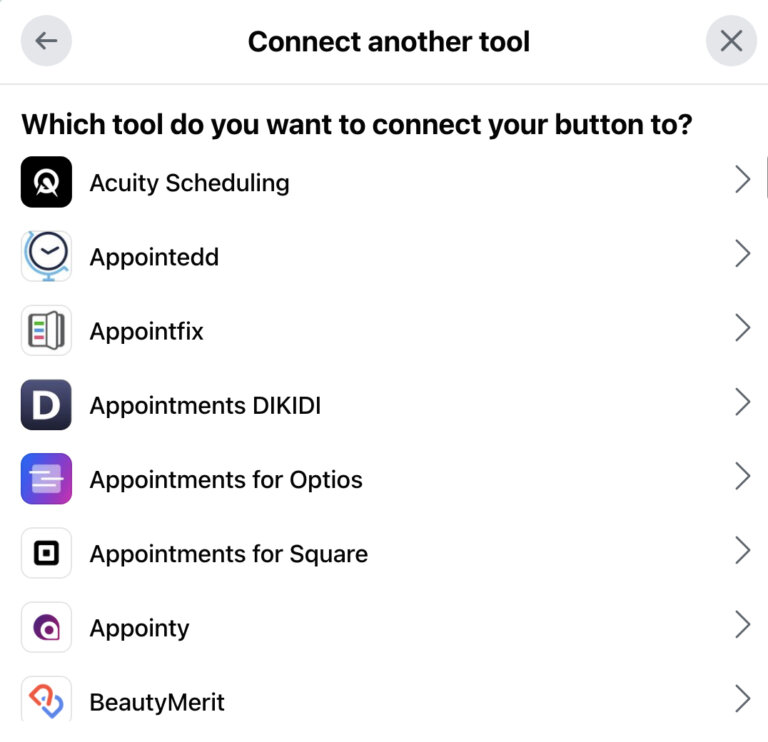Close the Connect another tool dialog
This screenshot has height=742, width=768.
click(x=731, y=41)
